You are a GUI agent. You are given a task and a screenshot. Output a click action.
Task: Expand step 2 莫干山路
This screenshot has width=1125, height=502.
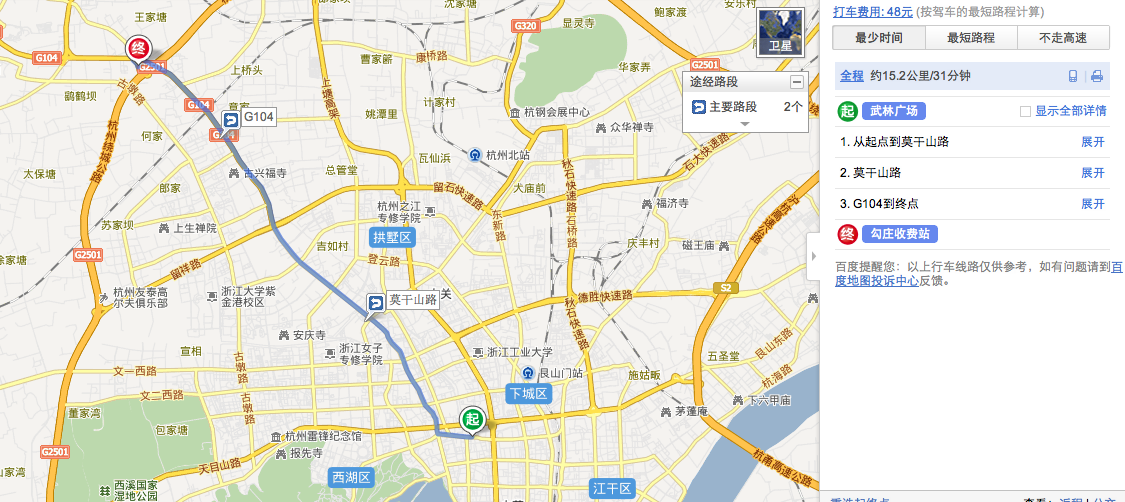pyautogui.click(x=1092, y=173)
